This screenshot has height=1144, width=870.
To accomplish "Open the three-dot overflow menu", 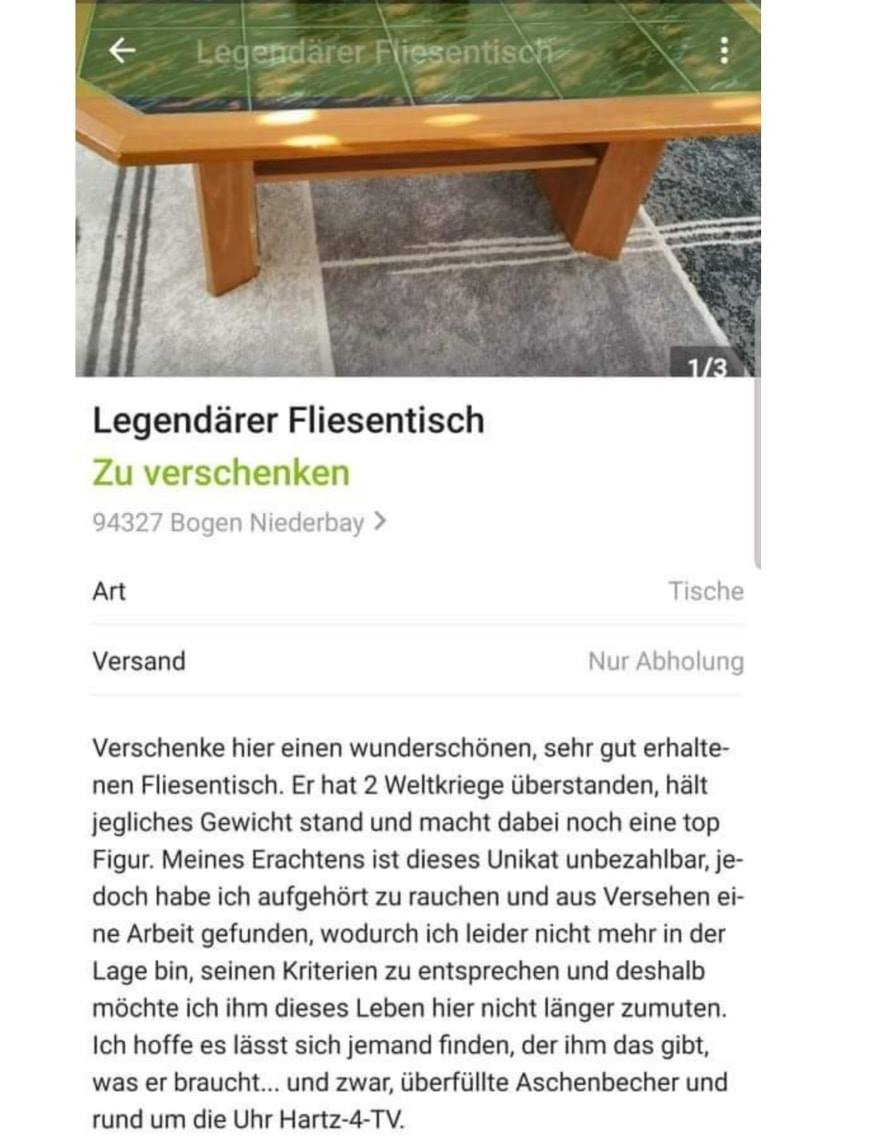I will (x=723, y=51).
